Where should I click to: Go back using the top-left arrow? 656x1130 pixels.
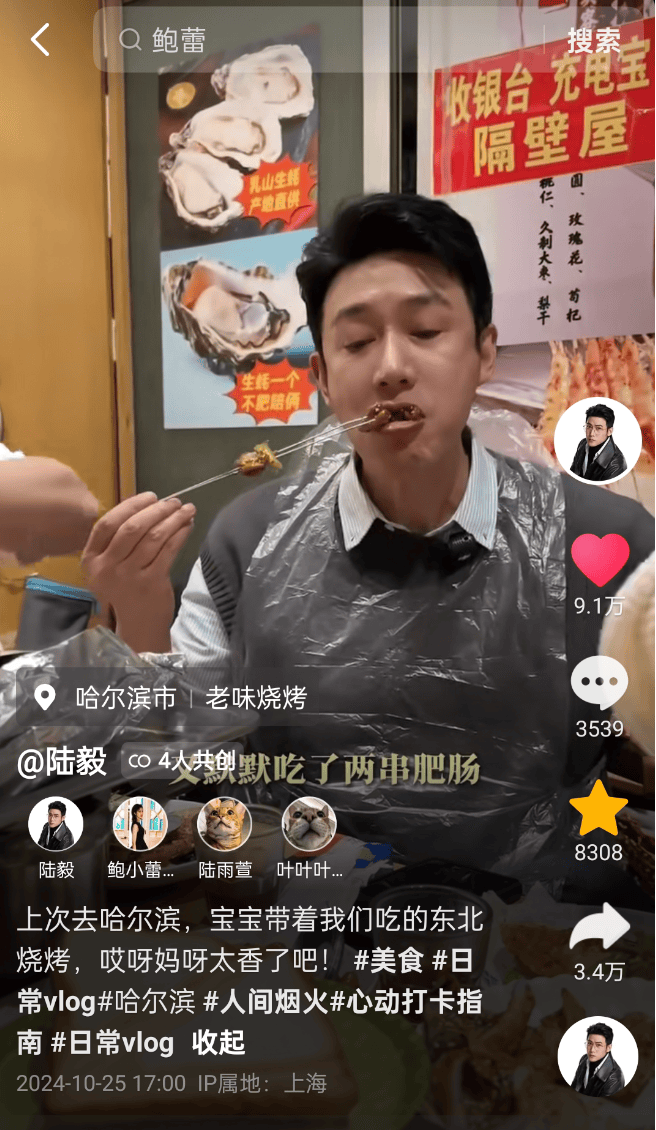click(40, 40)
